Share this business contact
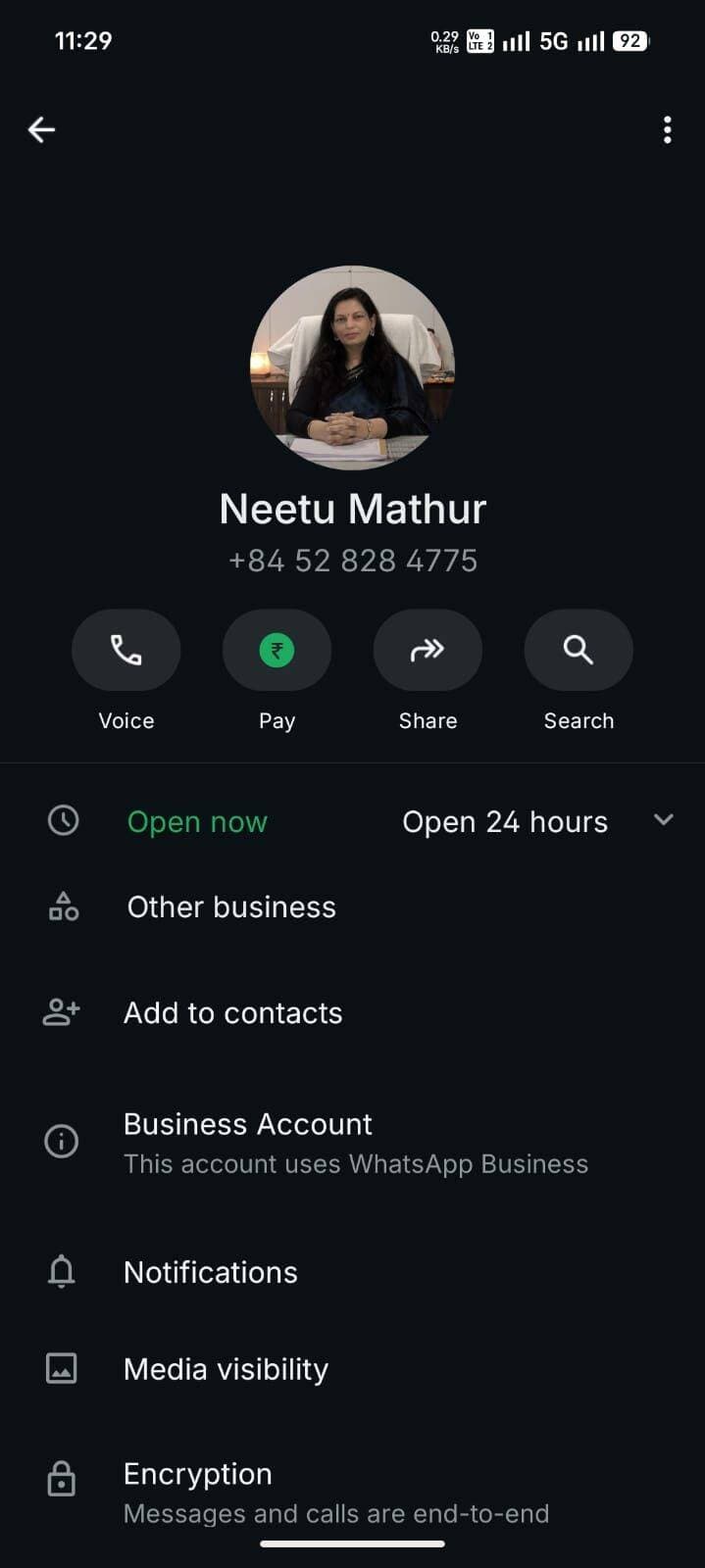The image size is (705, 1568). click(428, 650)
